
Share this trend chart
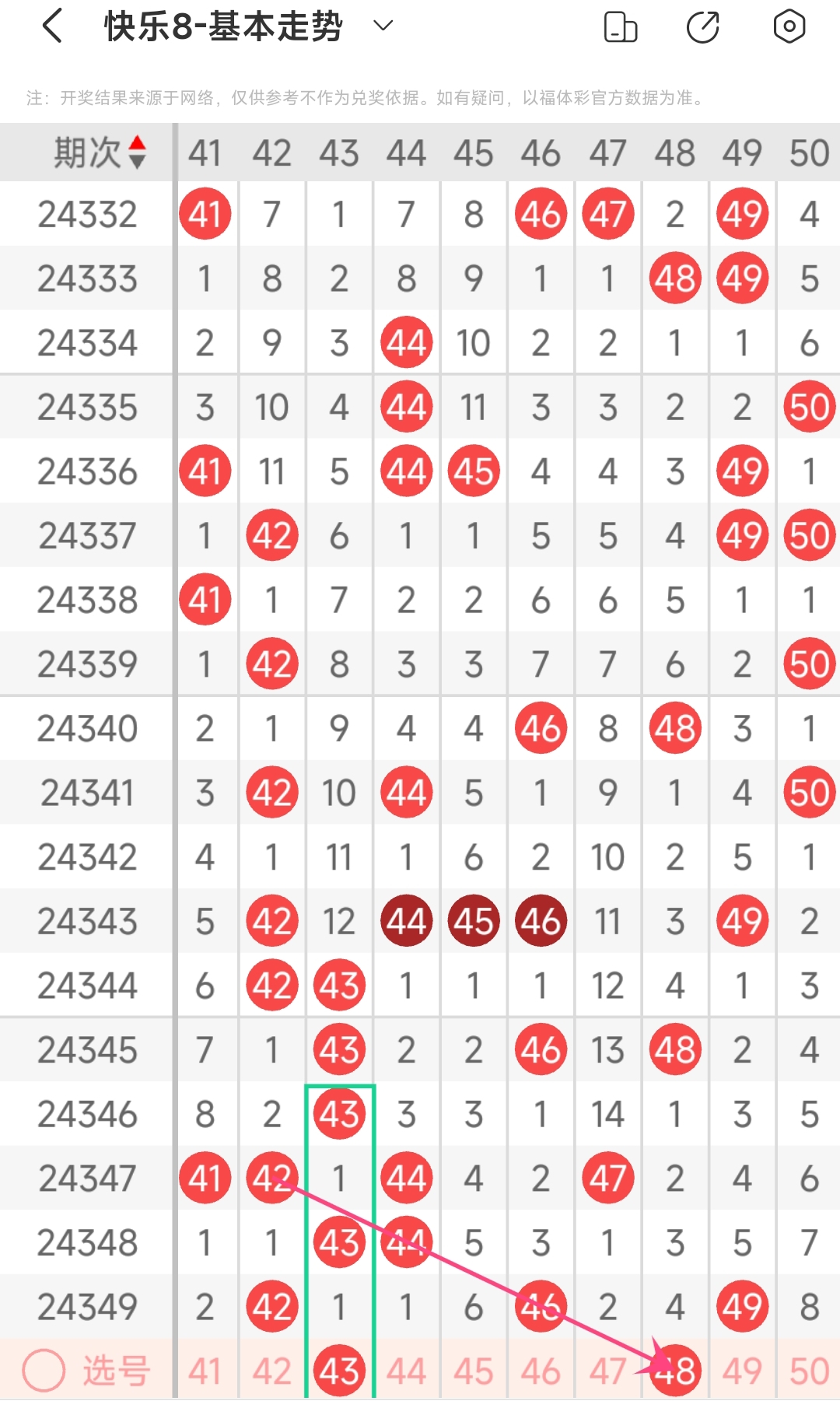tap(703, 26)
